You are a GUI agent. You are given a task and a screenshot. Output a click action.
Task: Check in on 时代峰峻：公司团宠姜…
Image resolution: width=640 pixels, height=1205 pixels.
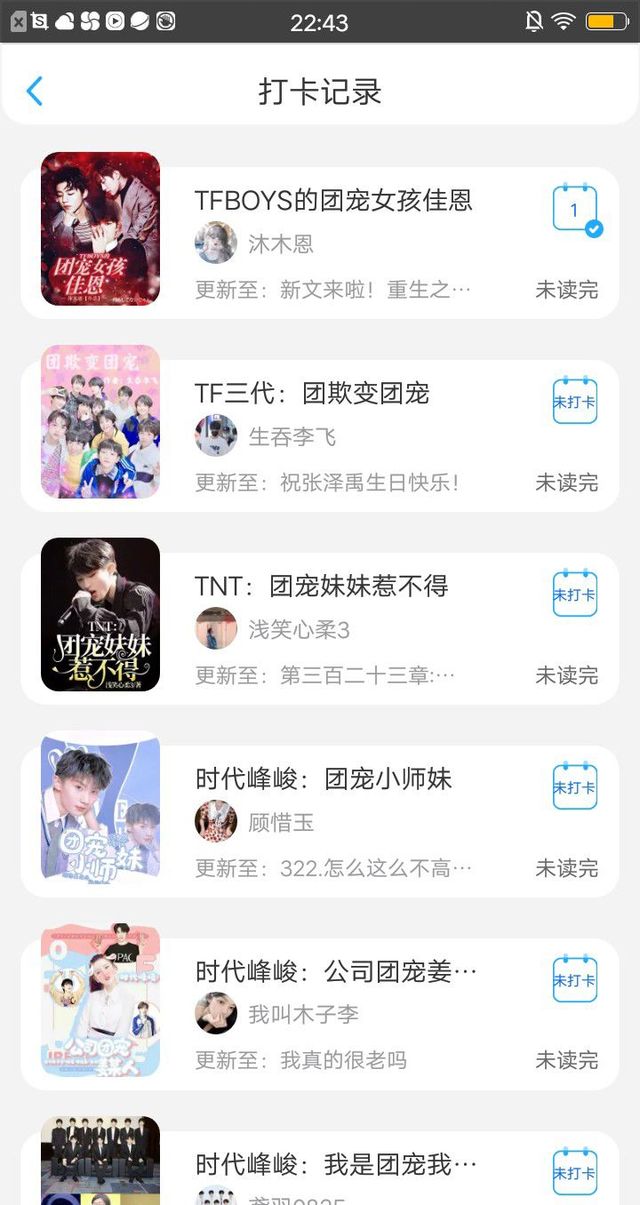click(575, 979)
